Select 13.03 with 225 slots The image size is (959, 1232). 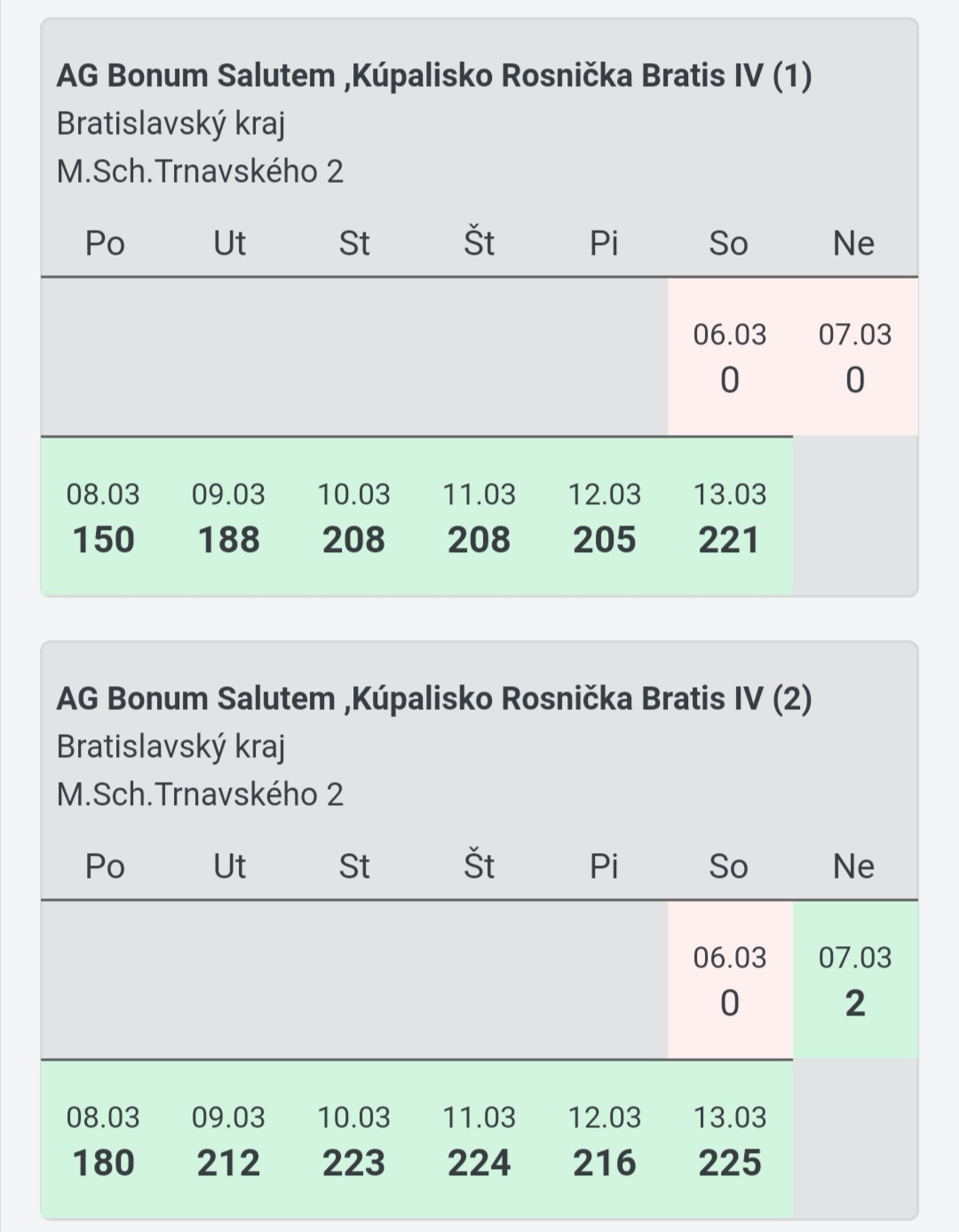click(x=729, y=1141)
